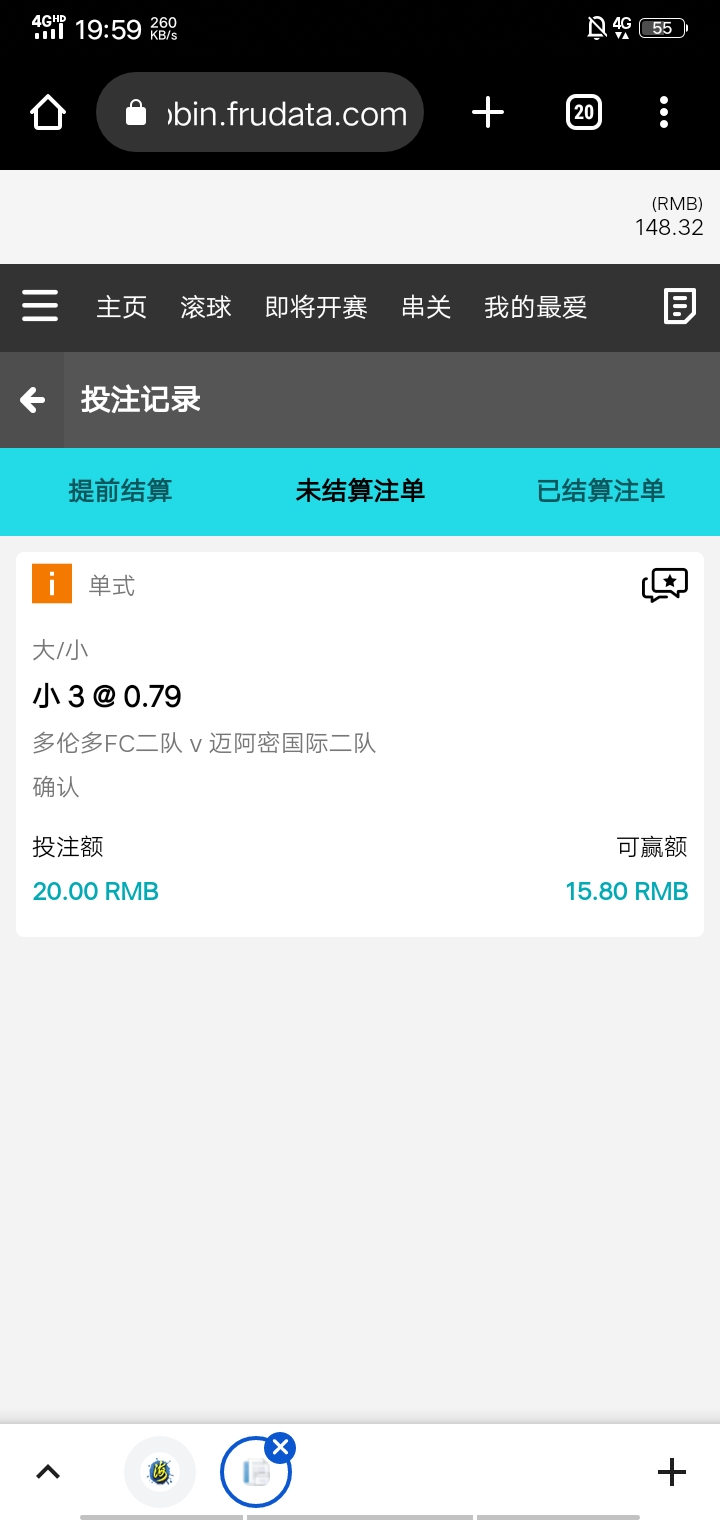Switch to the 滚球 section
Screen dimensions: 720x1520
tap(206, 307)
